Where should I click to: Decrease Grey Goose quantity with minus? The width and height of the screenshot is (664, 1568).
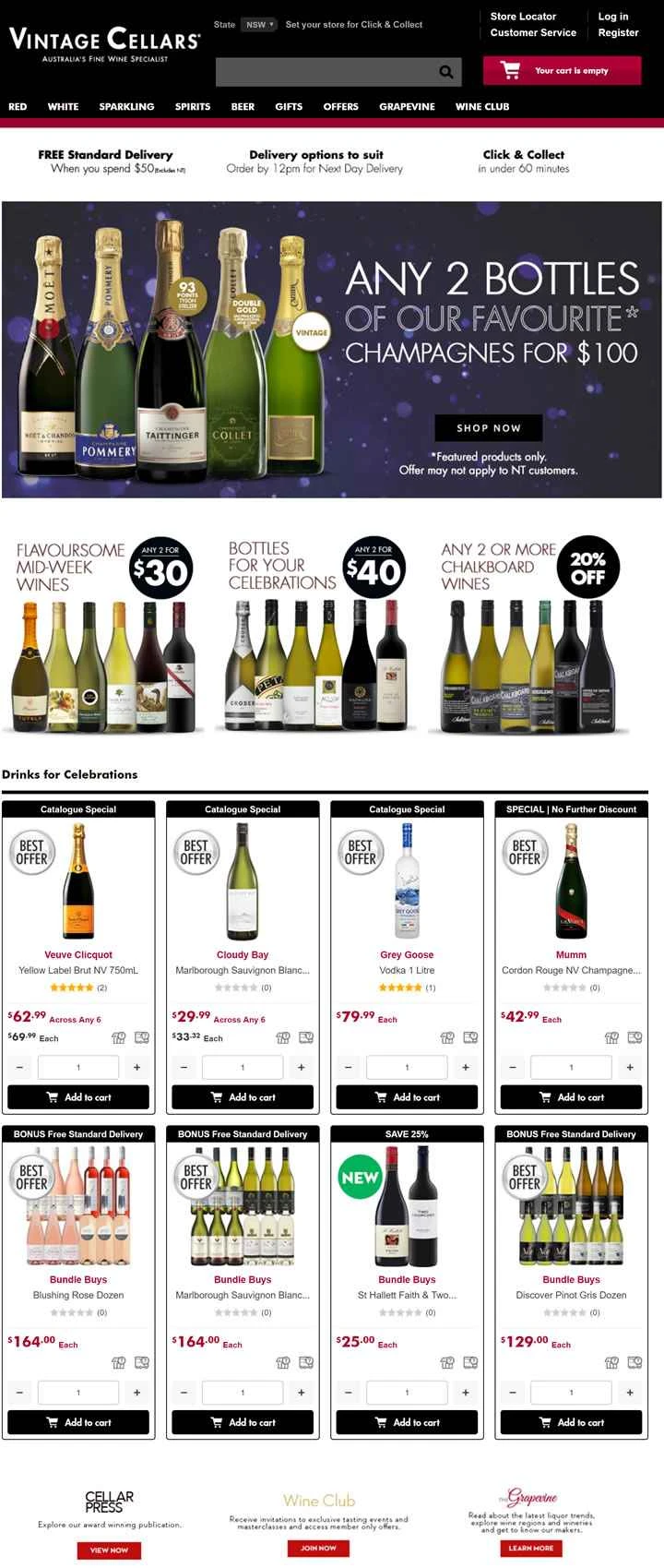pos(349,1068)
